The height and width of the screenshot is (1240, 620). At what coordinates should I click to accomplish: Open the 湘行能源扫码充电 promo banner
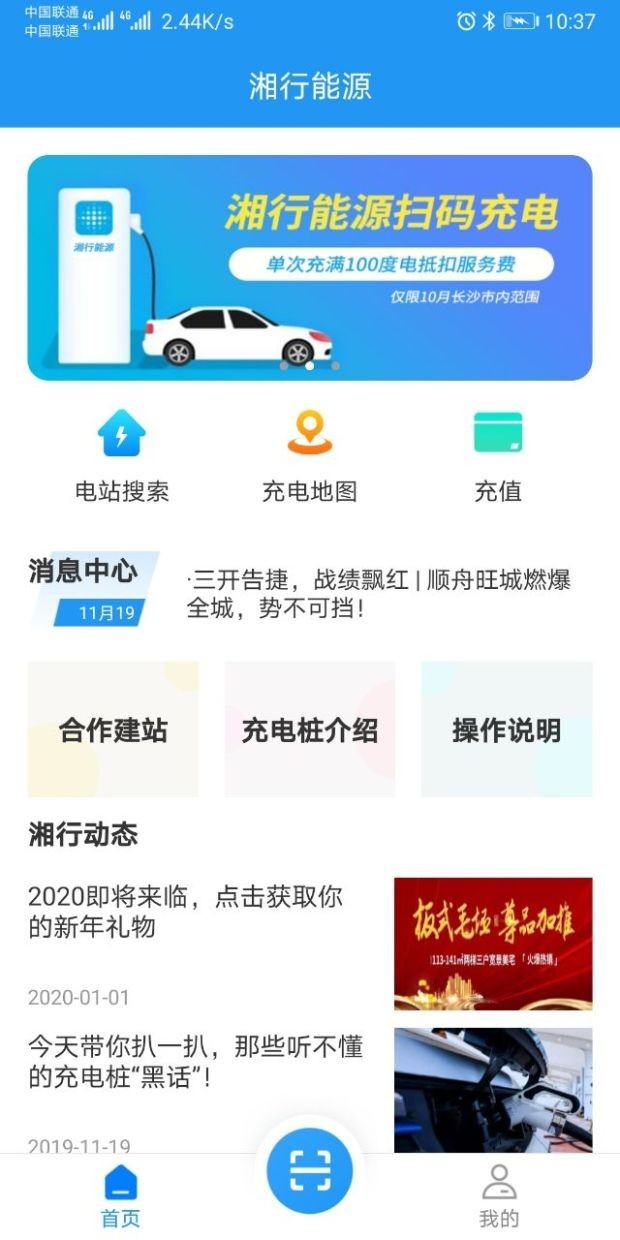click(310, 267)
